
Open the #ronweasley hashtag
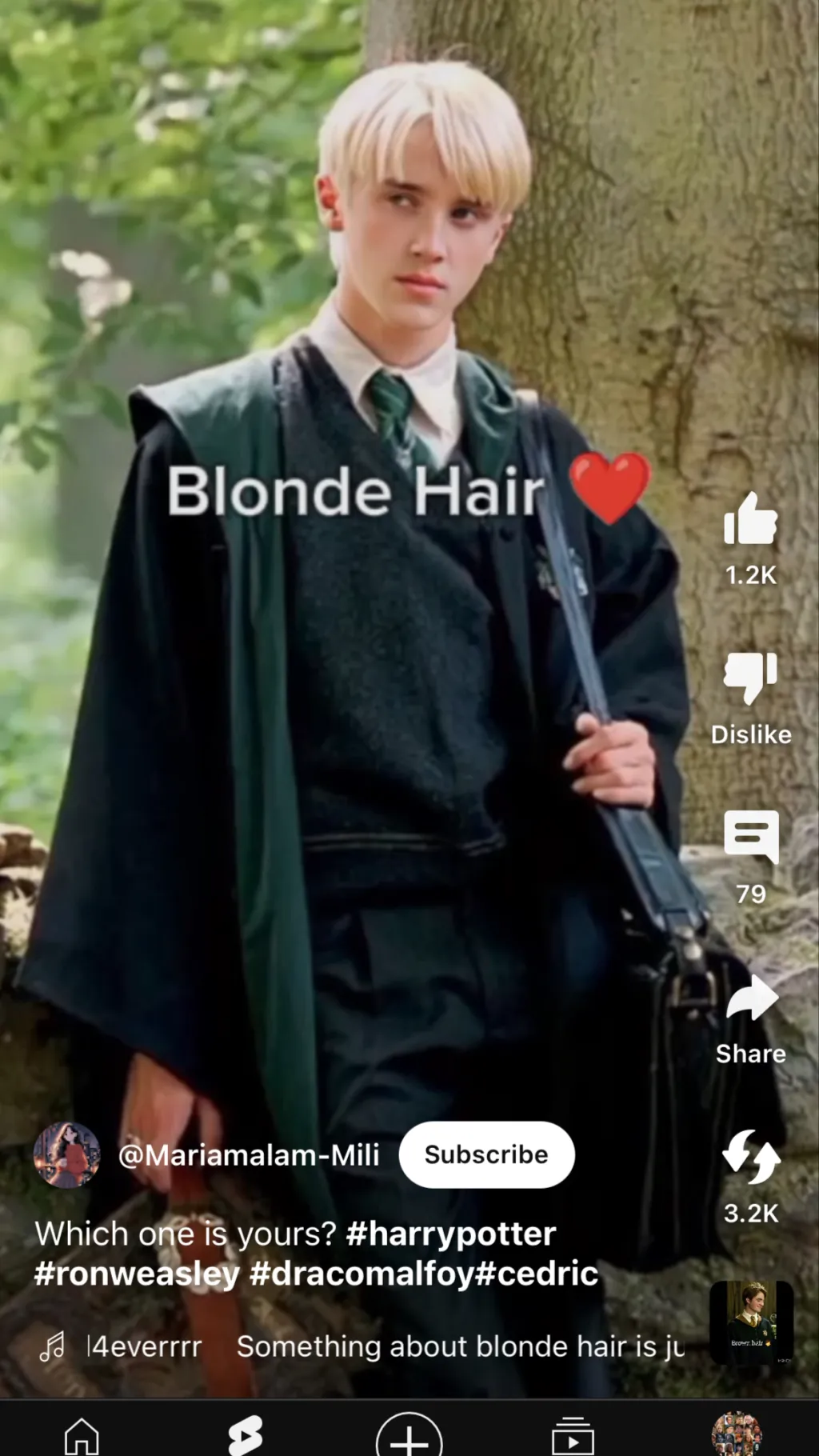(x=137, y=1273)
